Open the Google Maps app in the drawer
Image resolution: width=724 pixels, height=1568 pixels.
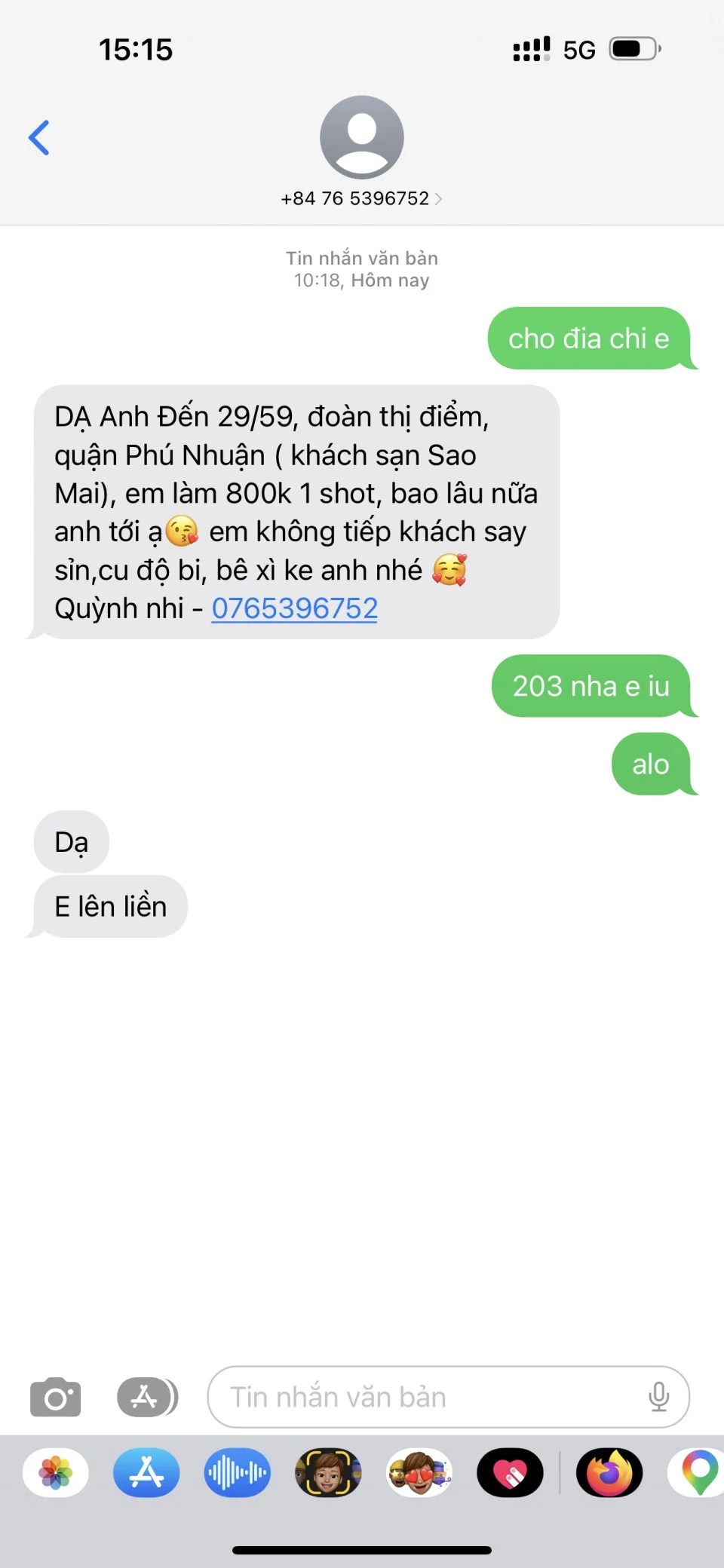pyautogui.click(x=698, y=1472)
